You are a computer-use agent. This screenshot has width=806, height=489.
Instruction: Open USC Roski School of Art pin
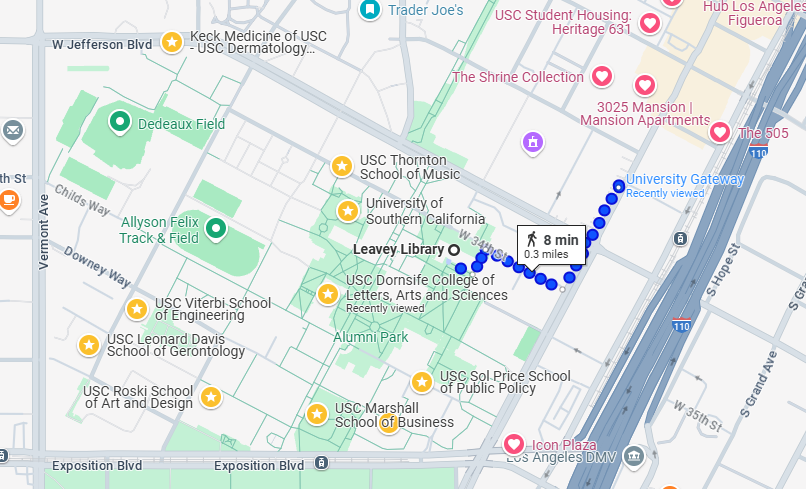(x=210, y=397)
